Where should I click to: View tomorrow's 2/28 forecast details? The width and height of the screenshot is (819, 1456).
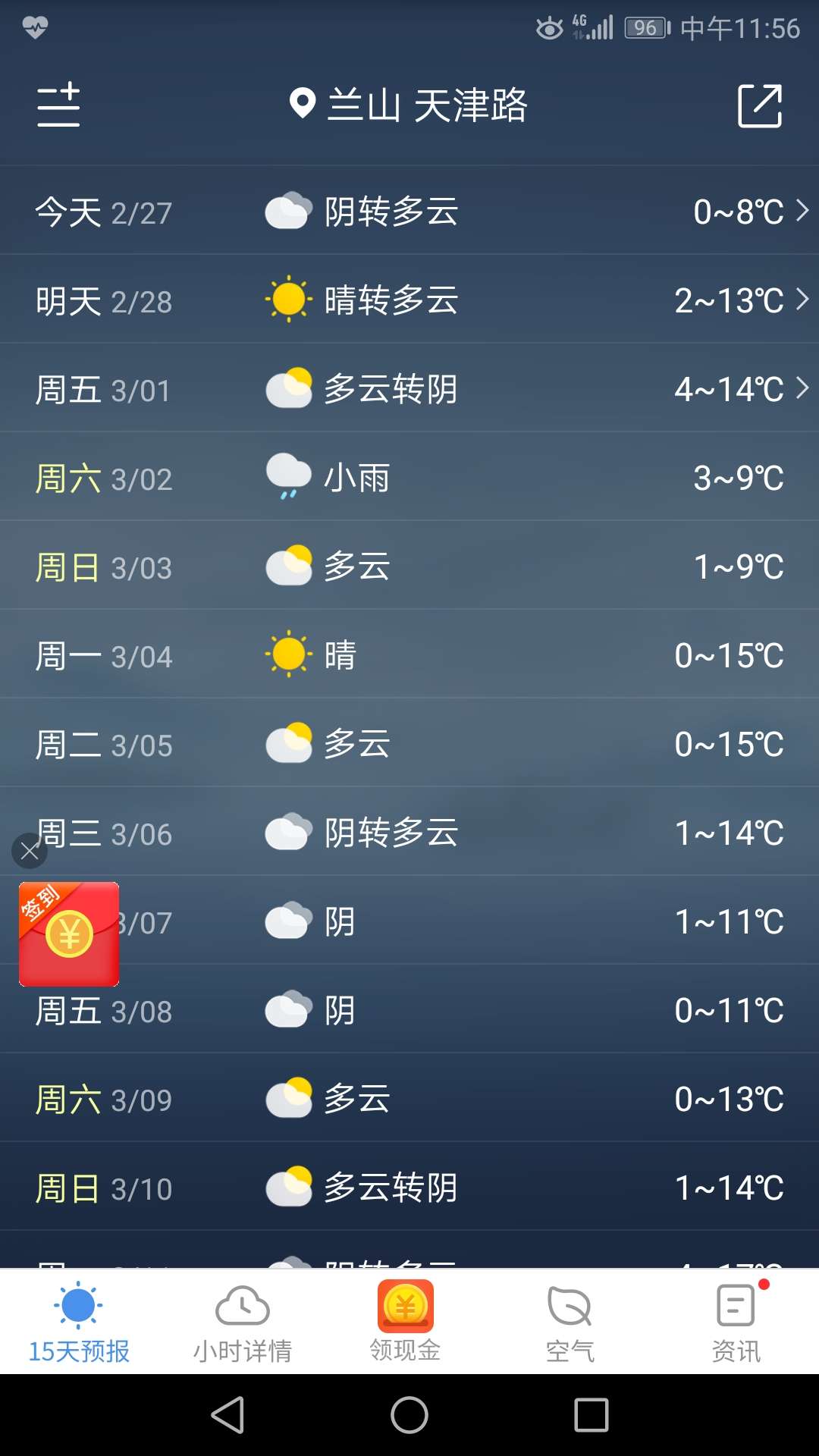[409, 300]
